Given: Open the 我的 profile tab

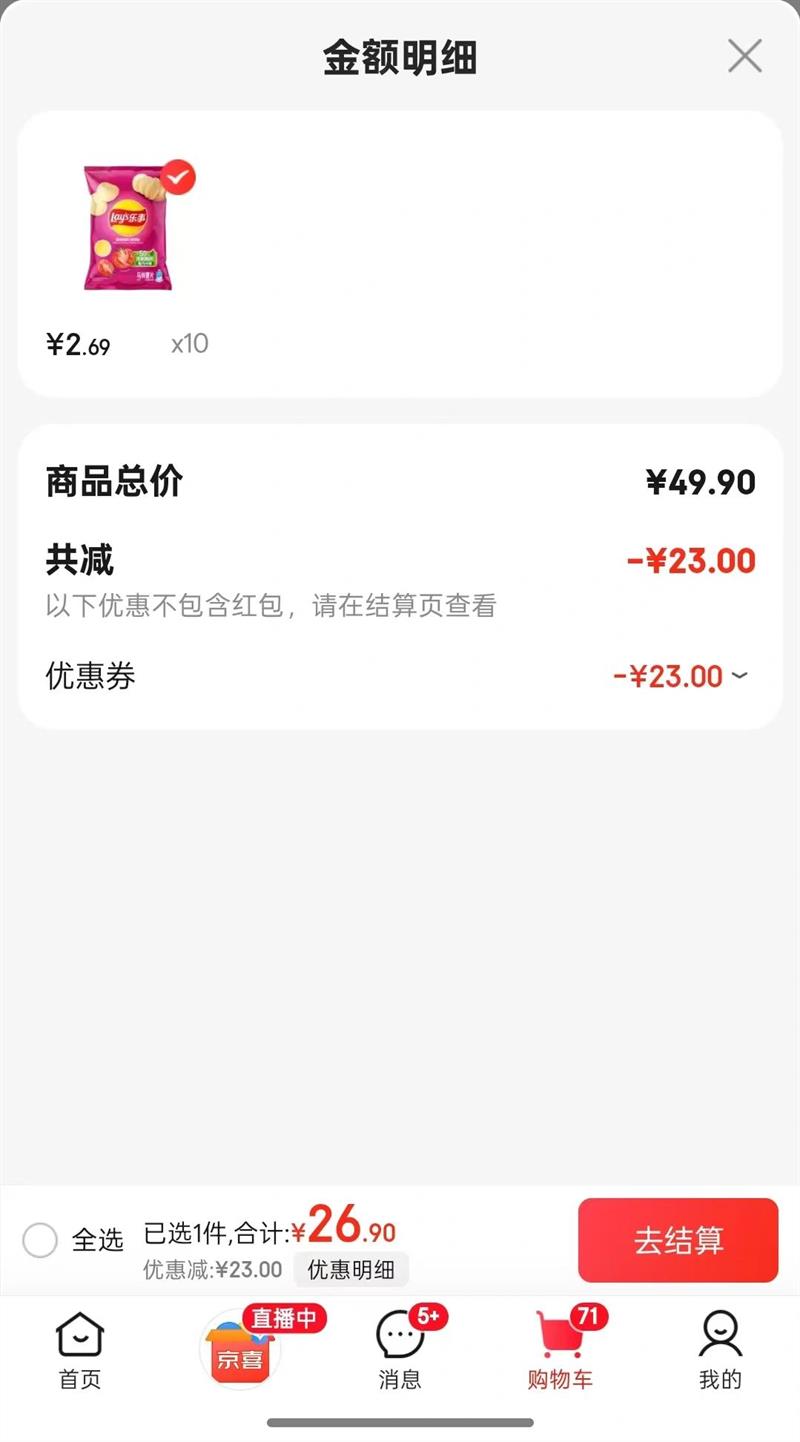Looking at the screenshot, I should click(720, 1350).
